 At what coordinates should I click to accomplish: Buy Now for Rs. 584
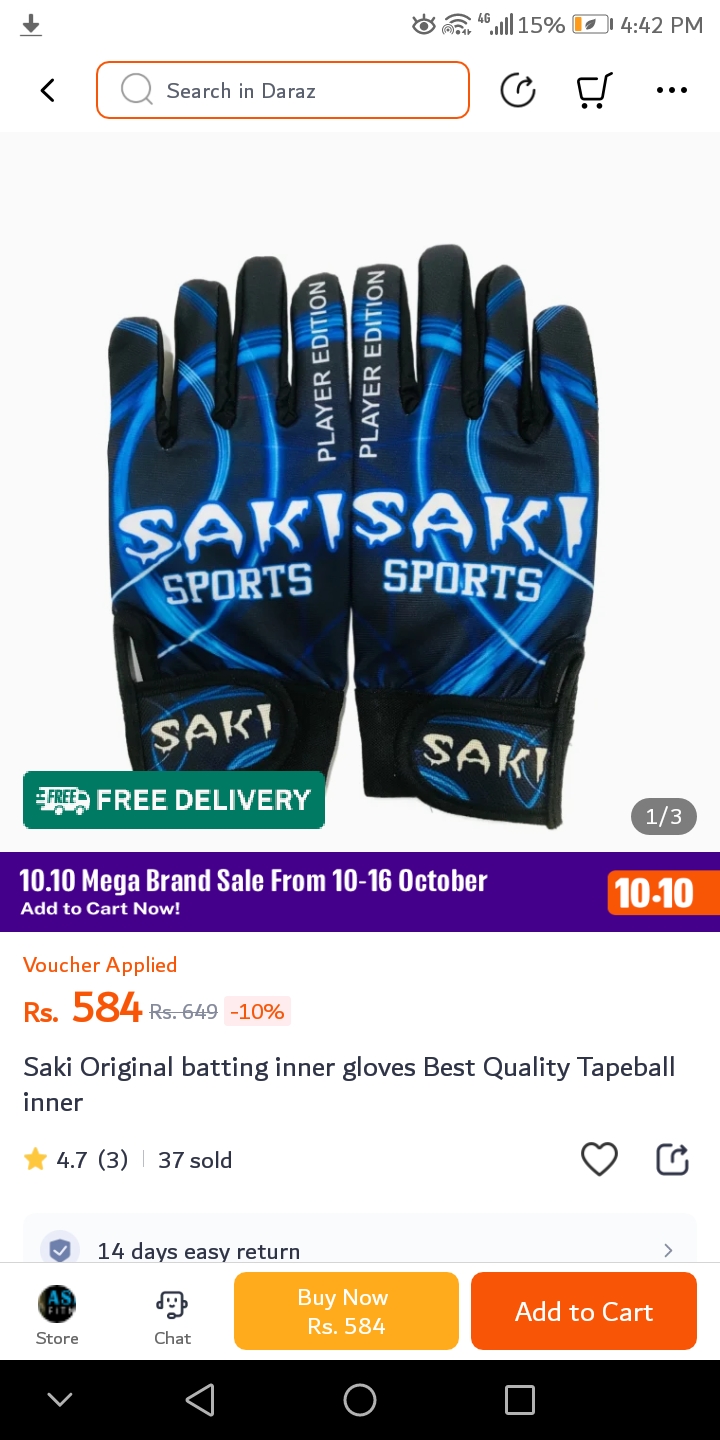pos(346,1311)
